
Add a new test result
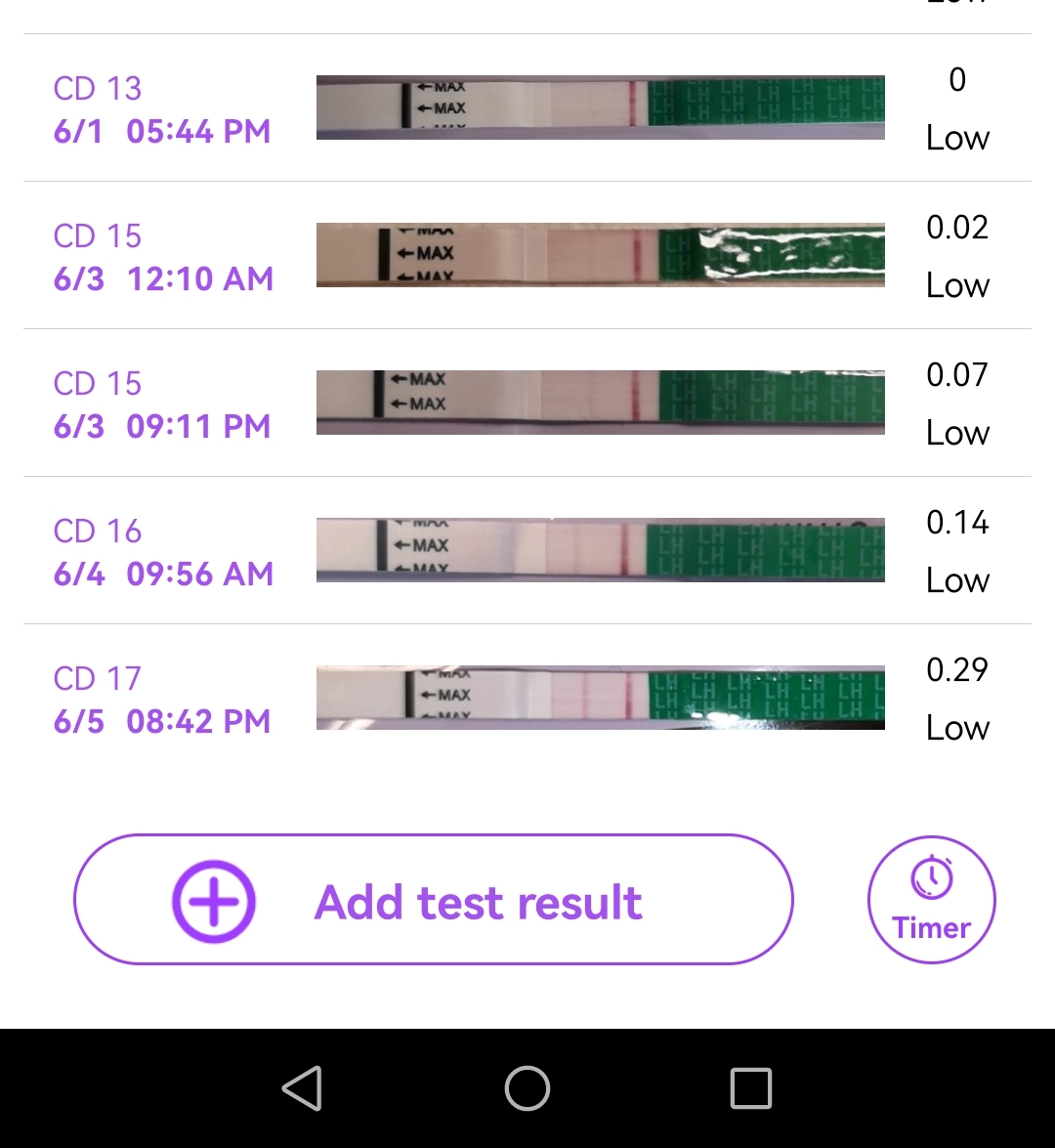tap(433, 900)
